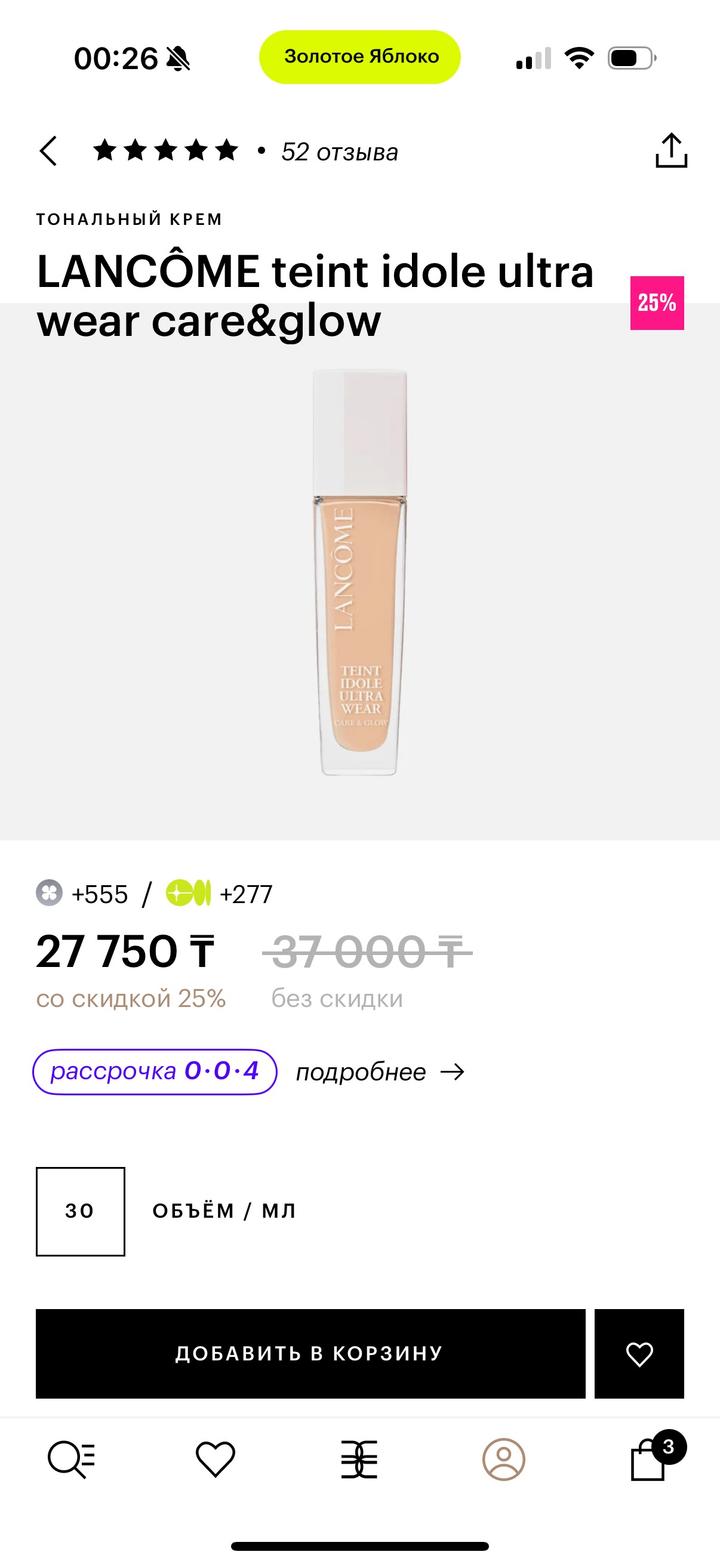This screenshot has width=720, height=1565.
Task: Go back to the previous page
Action: point(48,151)
